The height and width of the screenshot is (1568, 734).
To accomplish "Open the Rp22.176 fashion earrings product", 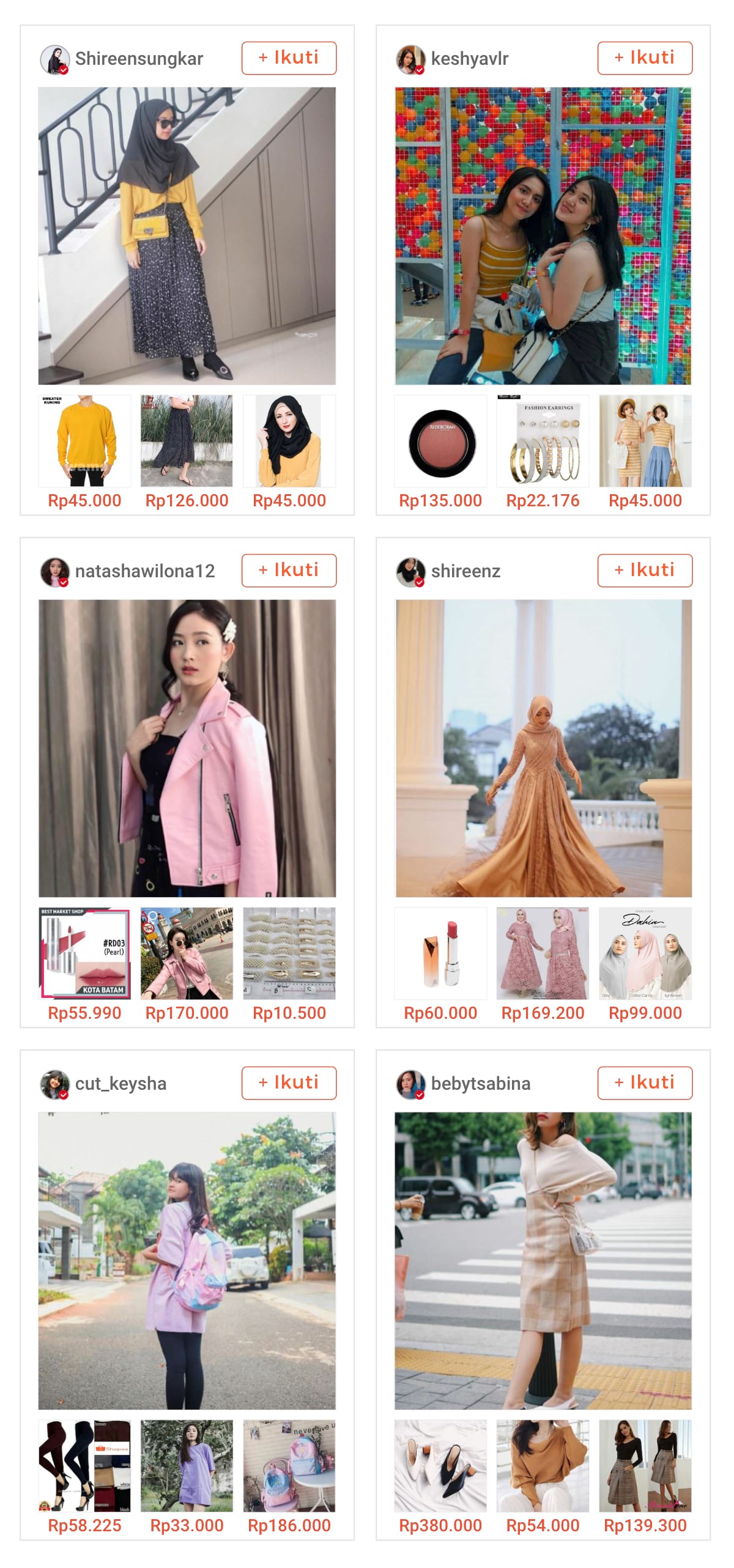I will (x=543, y=441).
